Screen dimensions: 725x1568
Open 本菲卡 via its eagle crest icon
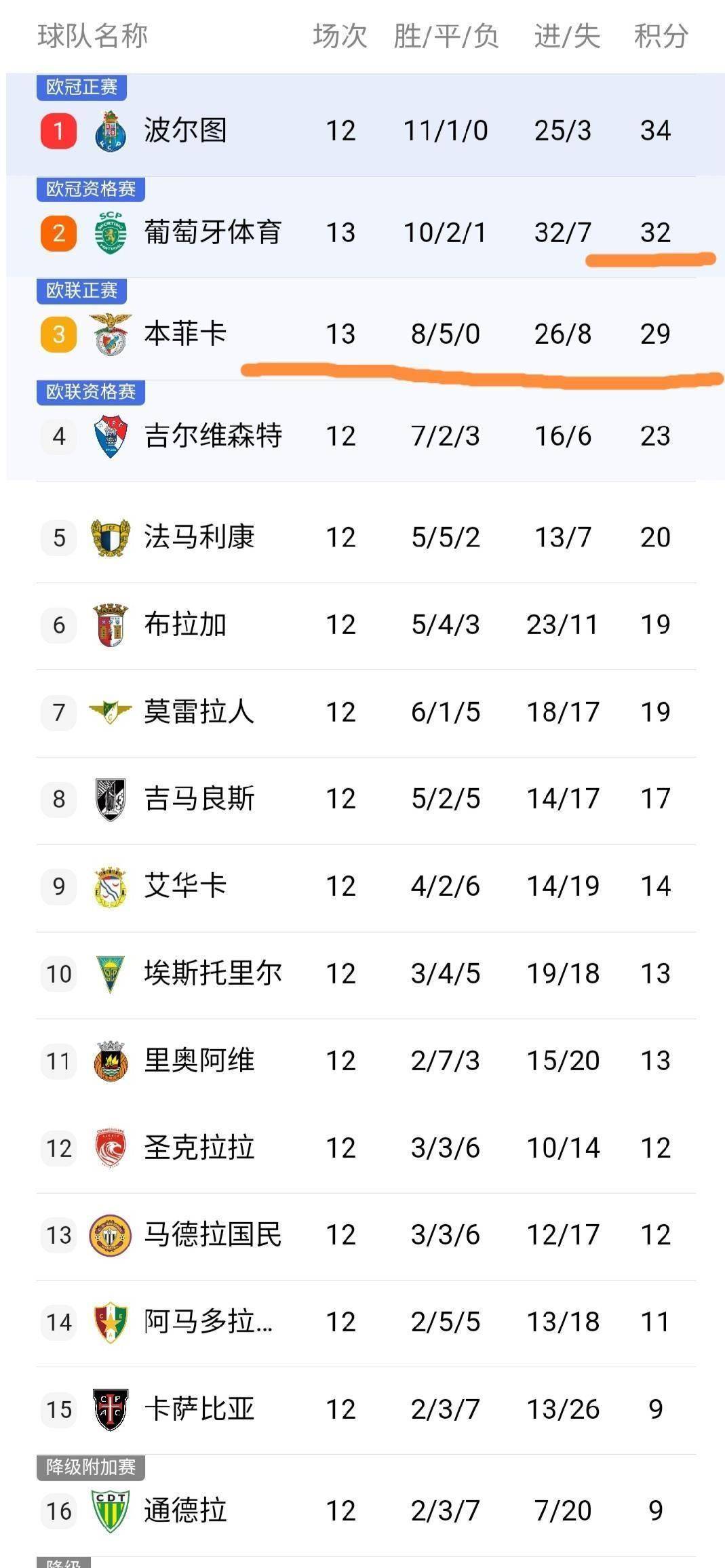(111, 333)
